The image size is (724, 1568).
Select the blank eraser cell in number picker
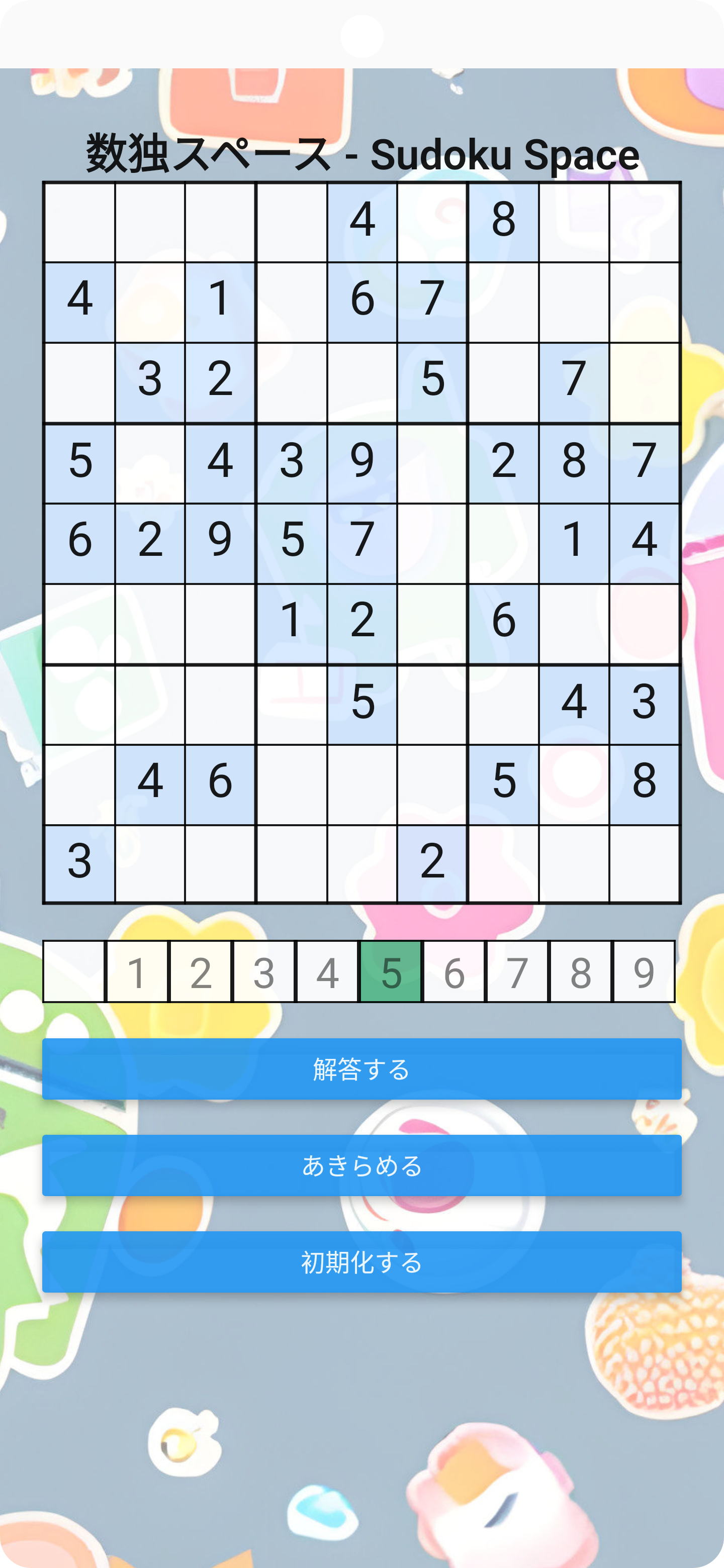click(x=74, y=971)
